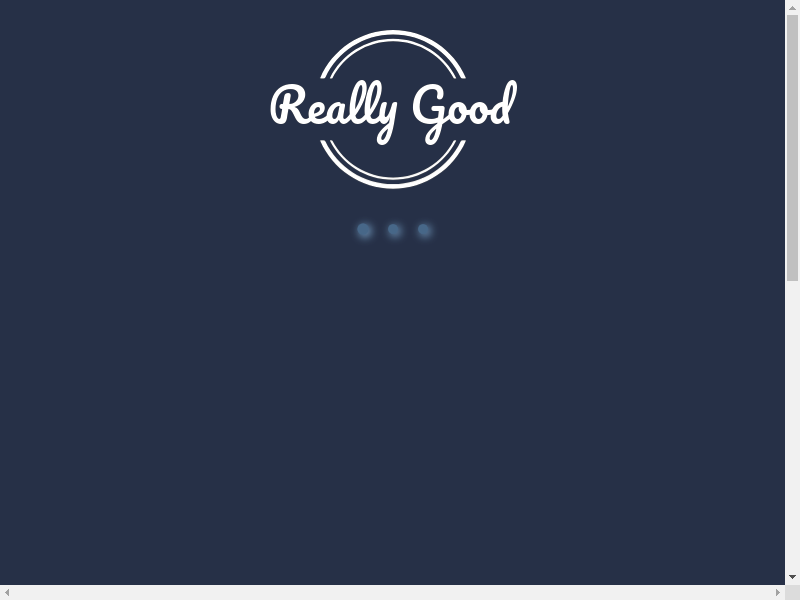Tap the horizontal scrollbar's left arrow
800x600 pixels.
[x=7, y=593]
